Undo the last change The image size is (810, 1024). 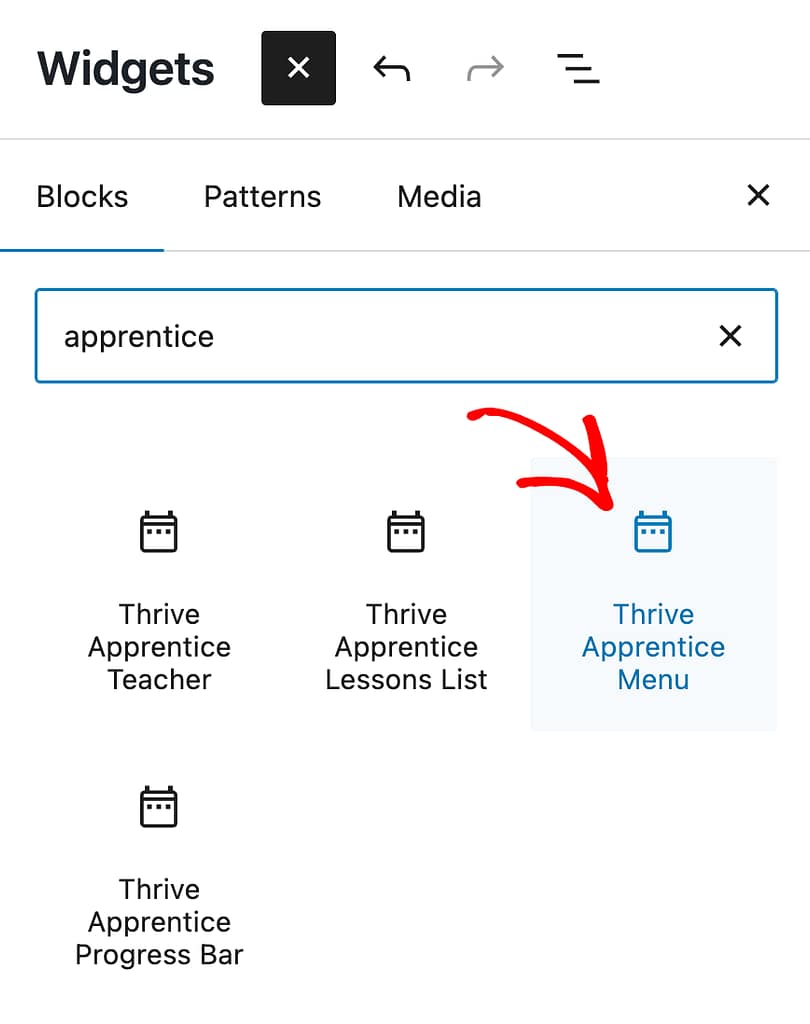point(392,68)
